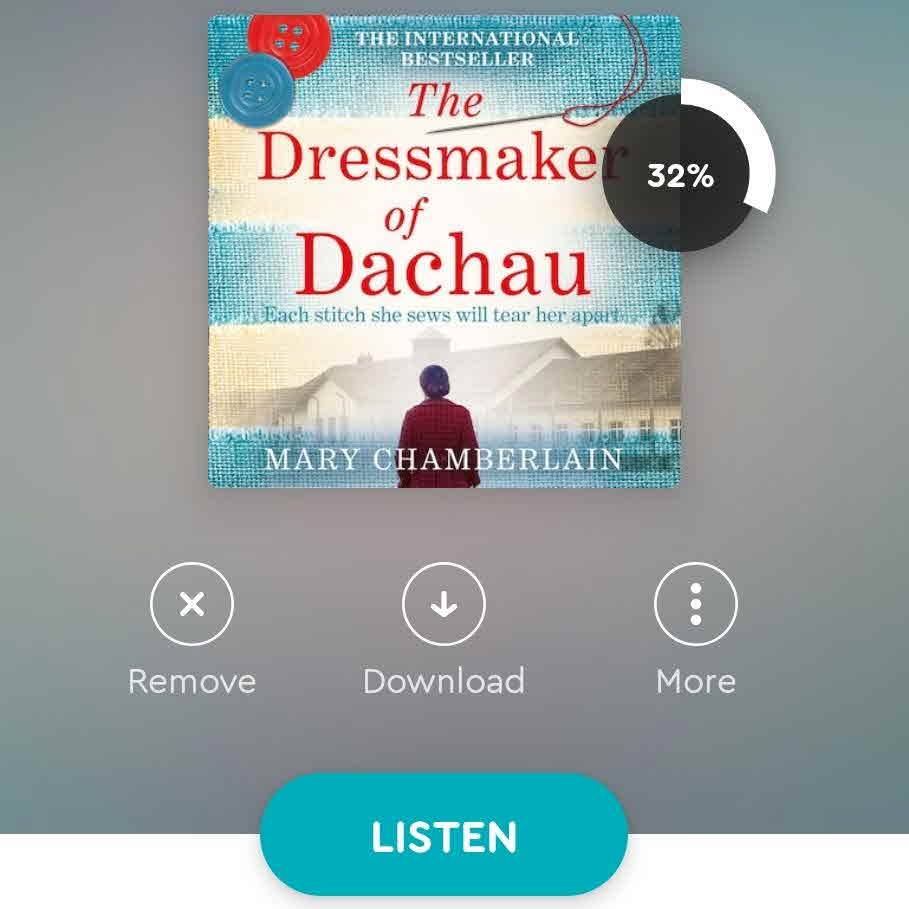Download The Dressmaker of Dachau audiobook
The height and width of the screenshot is (909, 909).
pyautogui.click(x=443, y=605)
